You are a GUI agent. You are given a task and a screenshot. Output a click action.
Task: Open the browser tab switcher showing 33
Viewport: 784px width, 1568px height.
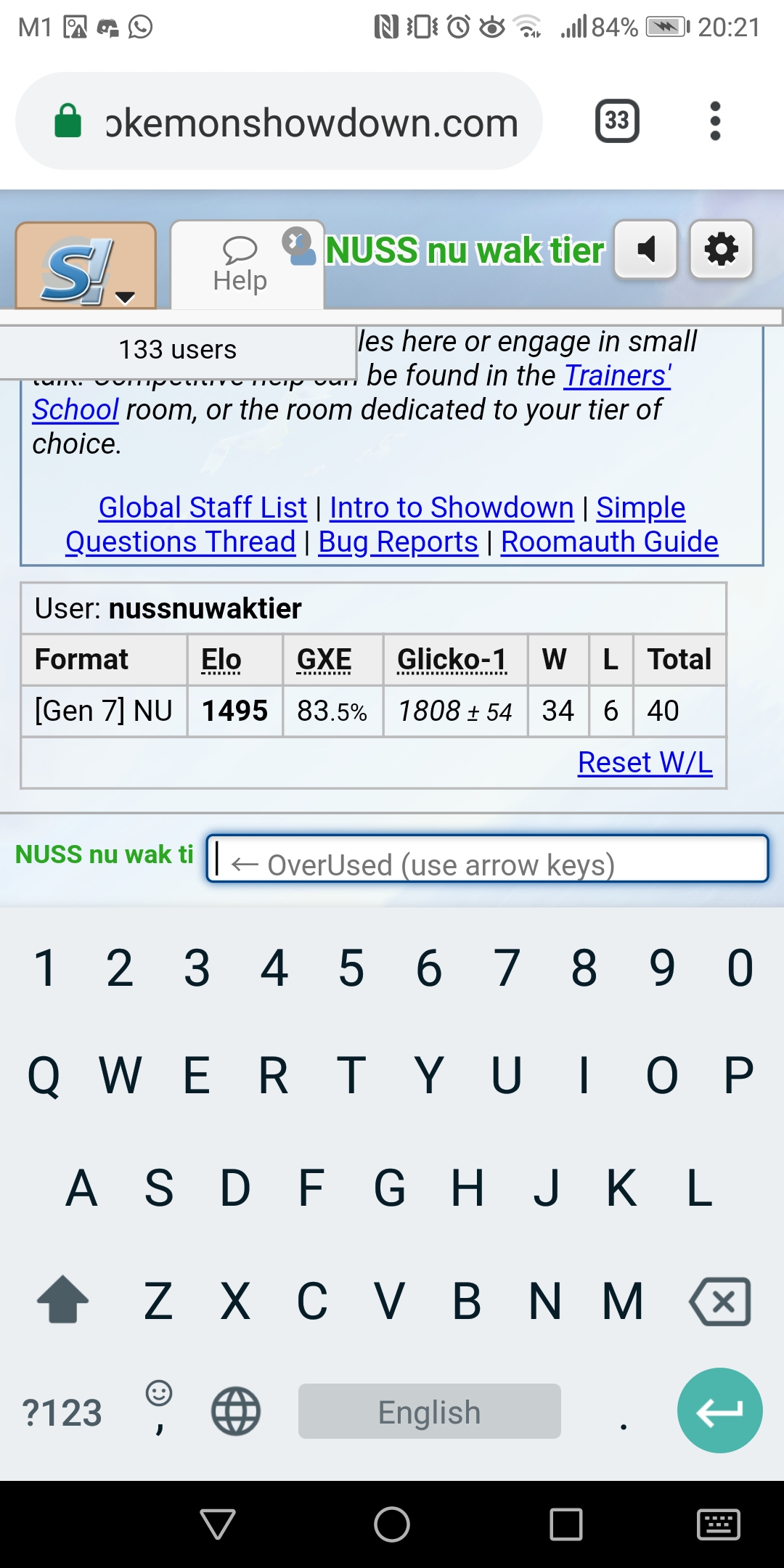[617, 121]
